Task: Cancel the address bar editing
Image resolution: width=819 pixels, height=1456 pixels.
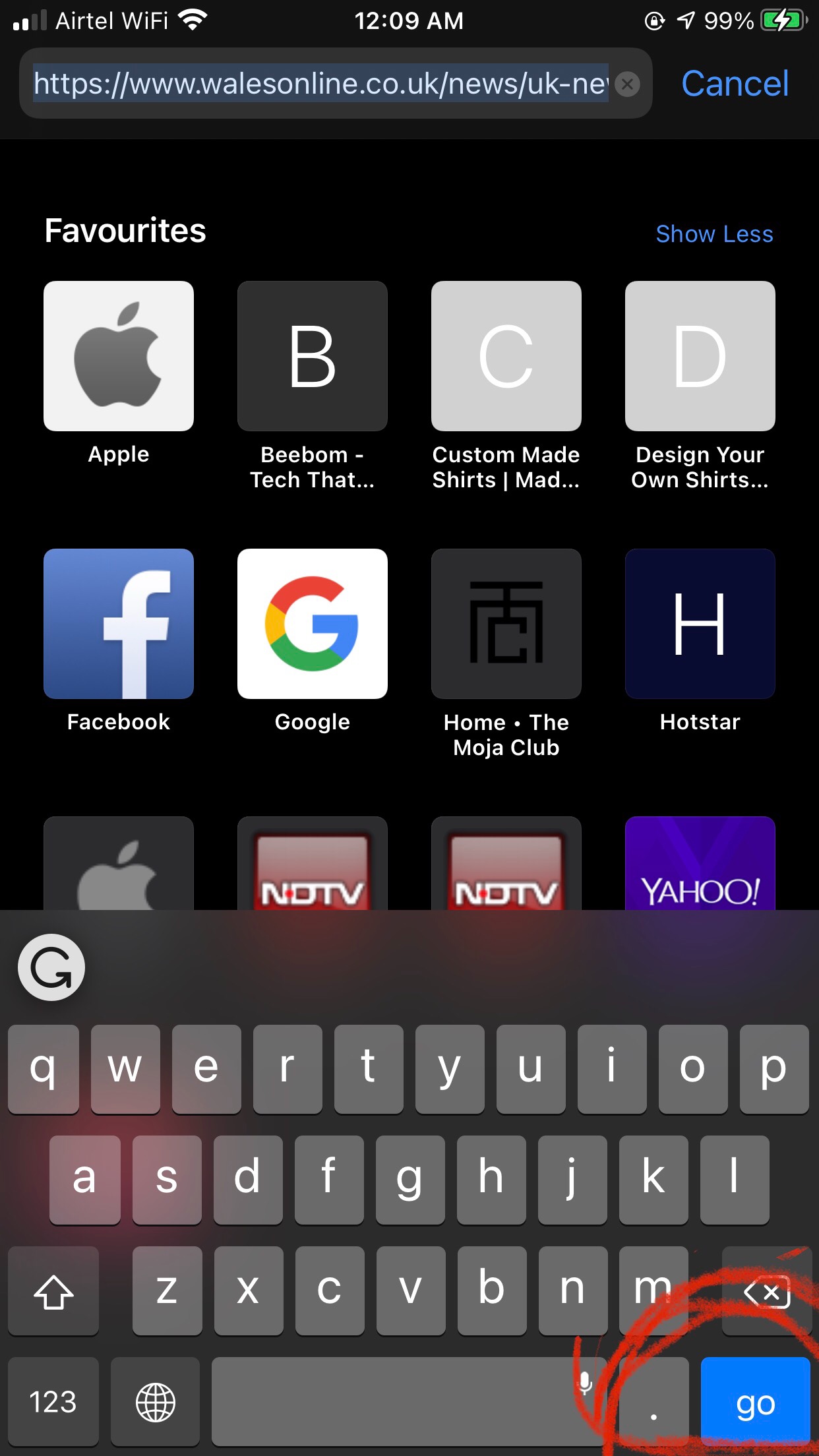Action: (x=735, y=84)
